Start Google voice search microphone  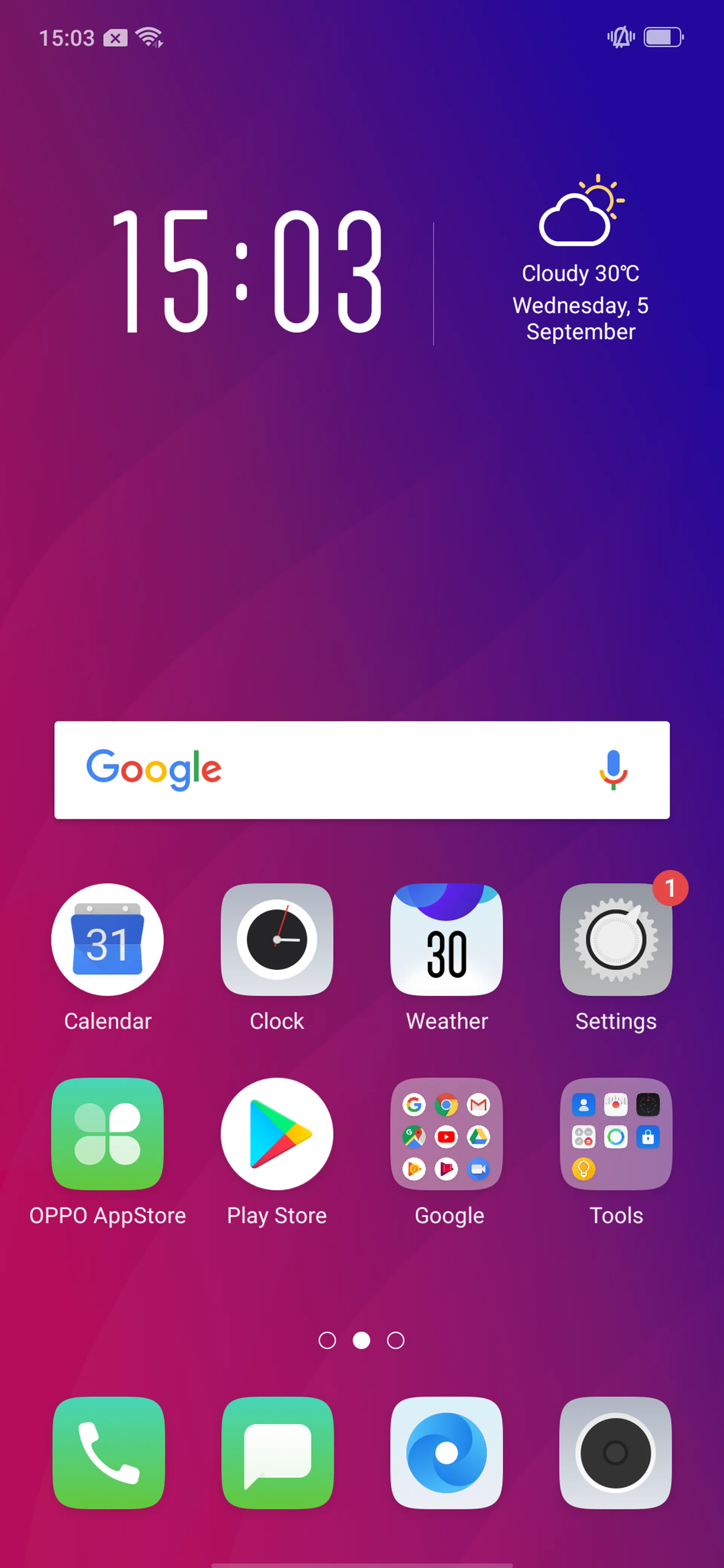click(612, 770)
